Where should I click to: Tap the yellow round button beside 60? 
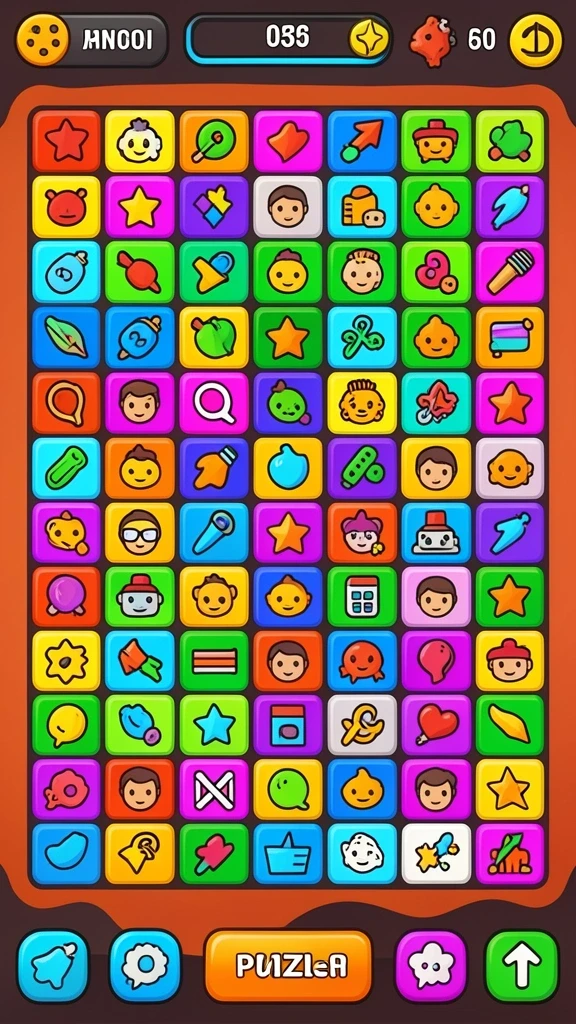click(536, 40)
